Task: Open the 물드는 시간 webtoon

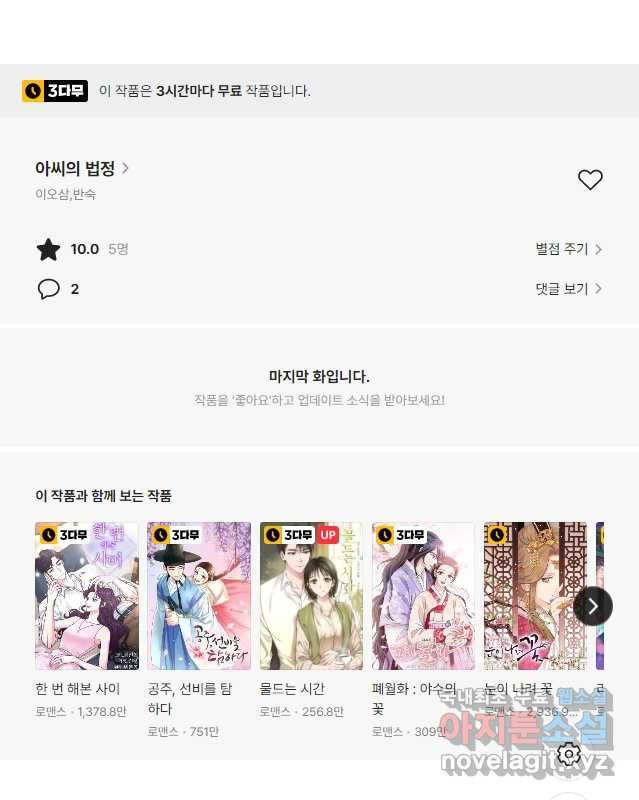Action: tap(311, 596)
